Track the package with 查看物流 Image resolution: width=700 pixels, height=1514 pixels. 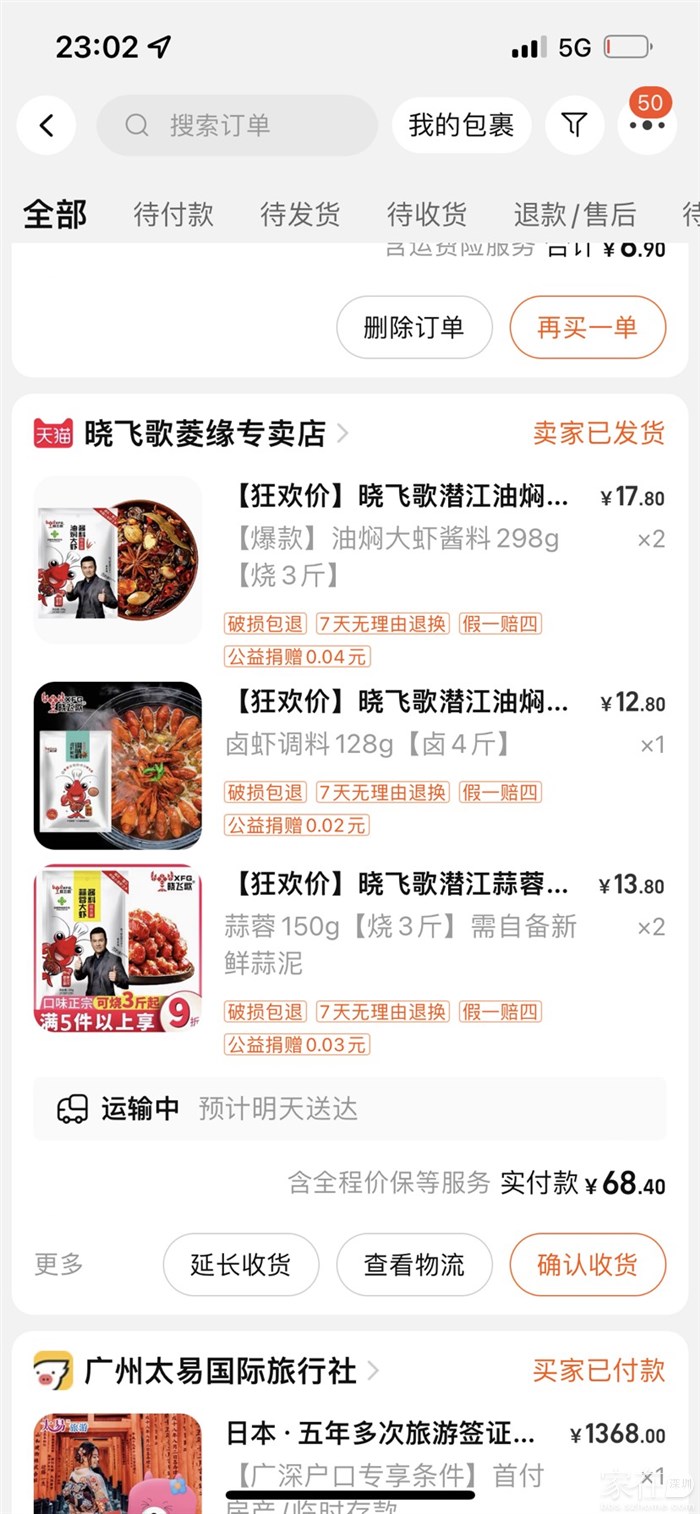point(414,1265)
